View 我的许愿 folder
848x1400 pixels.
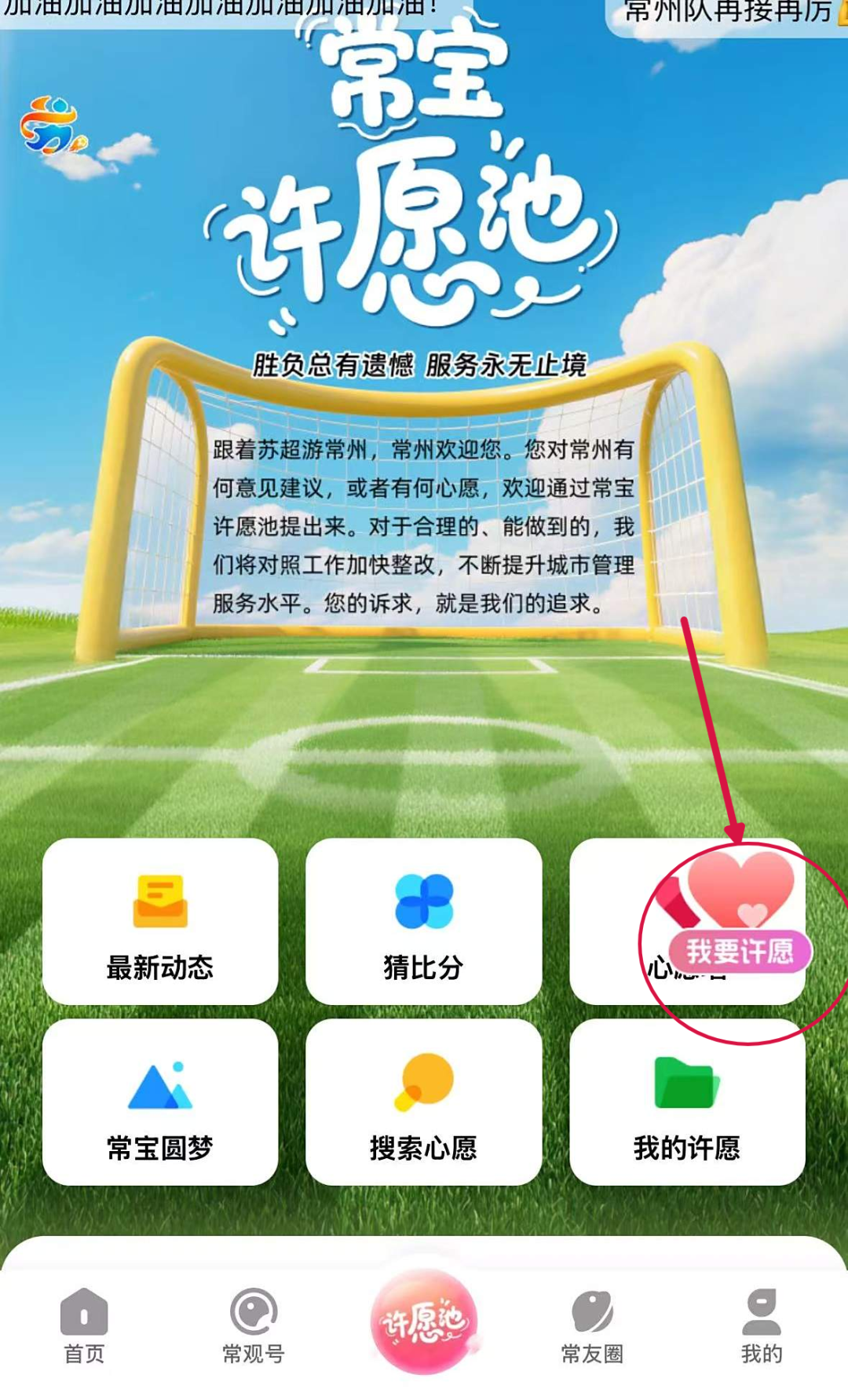coord(687,1102)
